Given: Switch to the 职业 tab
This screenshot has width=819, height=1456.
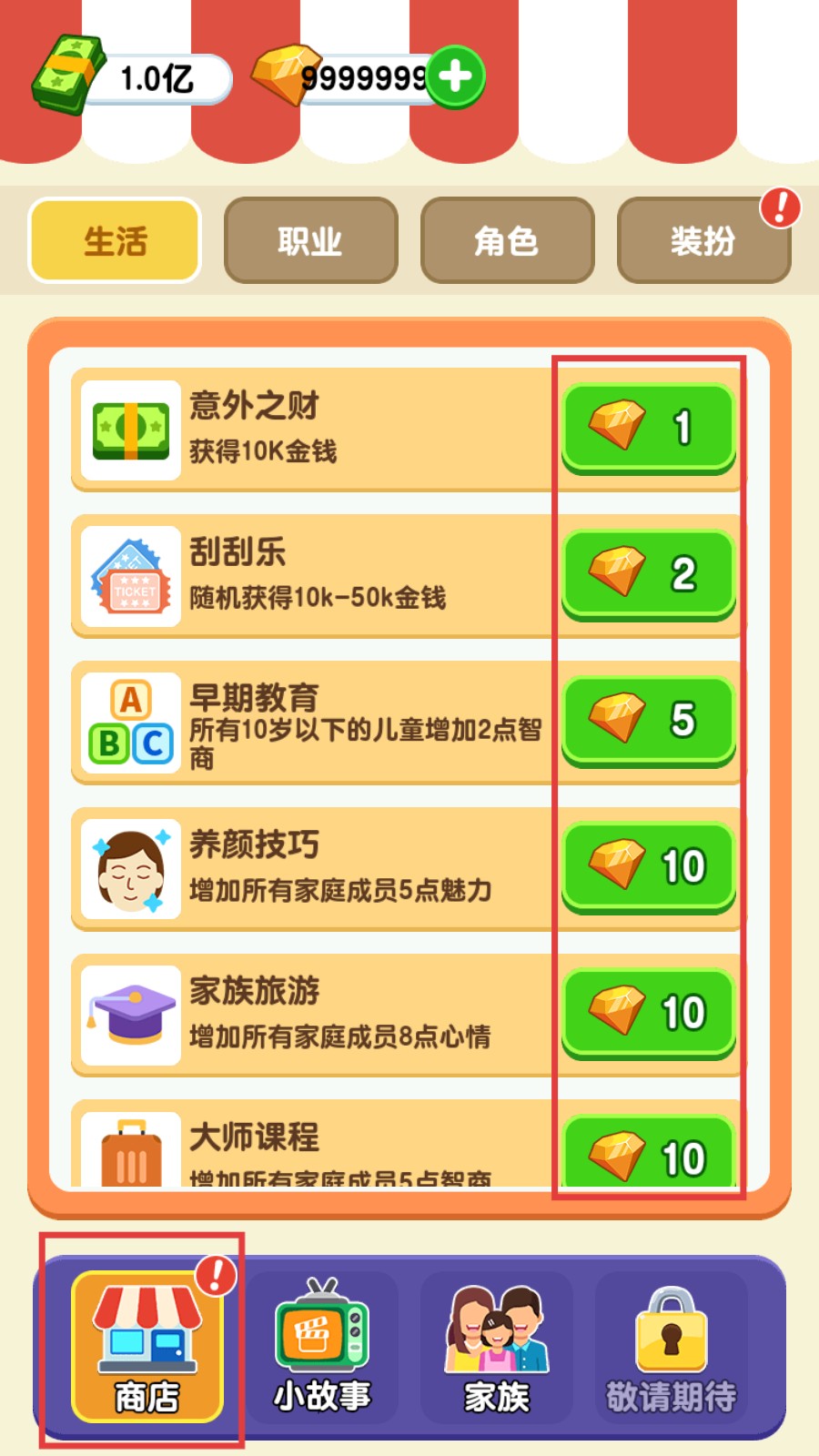Looking at the screenshot, I should [310, 241].
